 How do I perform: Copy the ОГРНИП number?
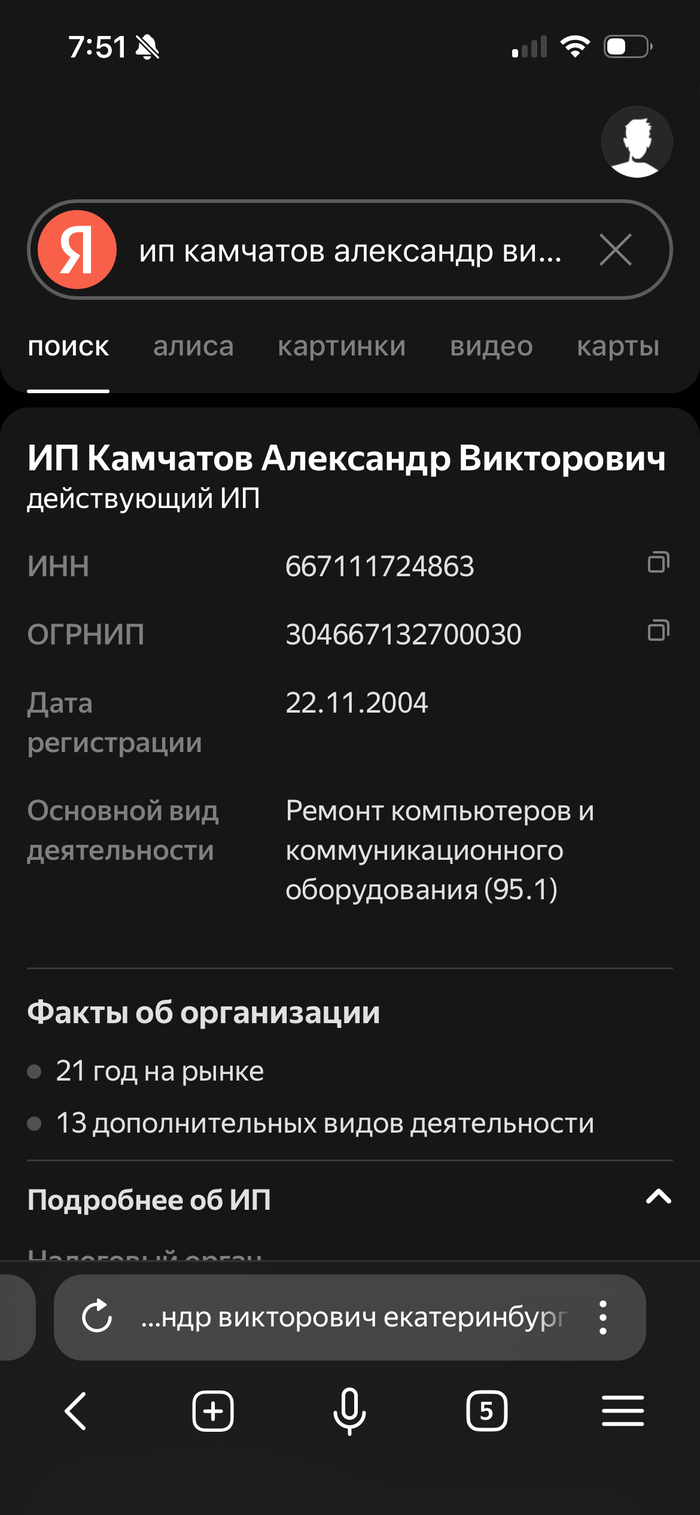(658, 631)
